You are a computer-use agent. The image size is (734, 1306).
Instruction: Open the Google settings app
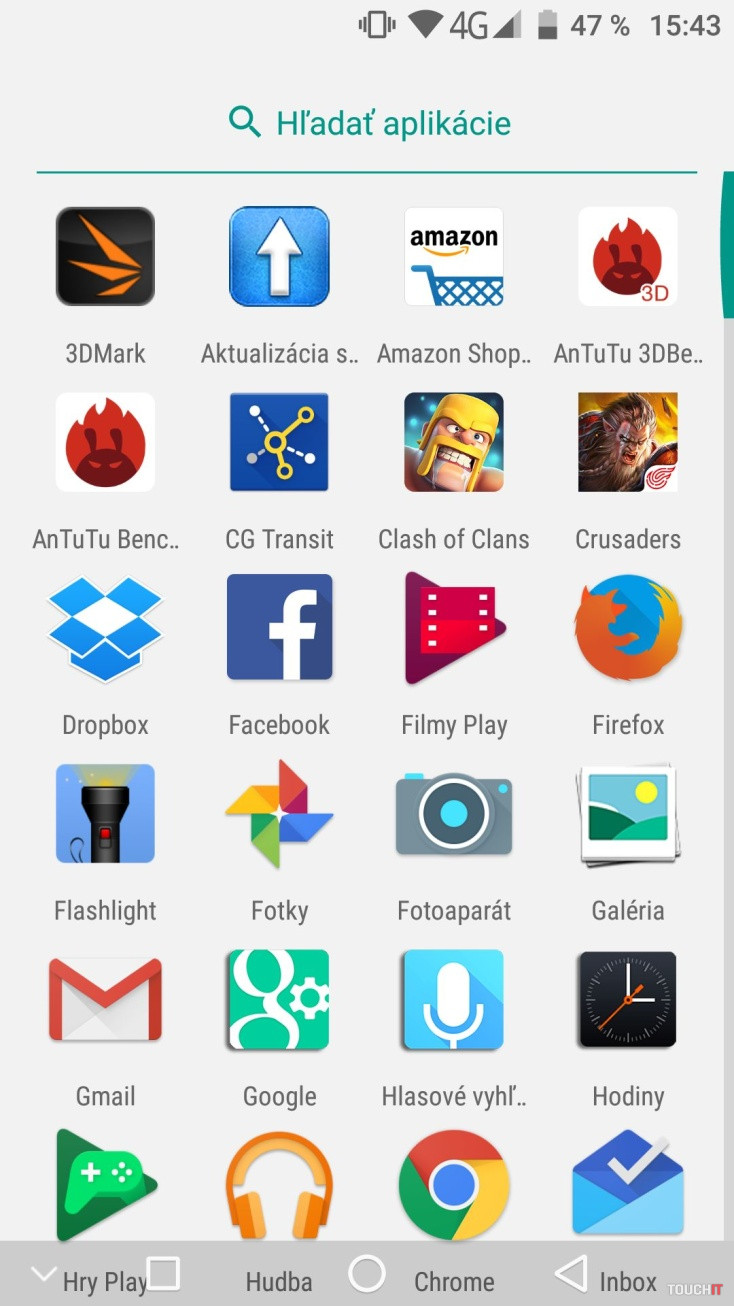click(279, 1000)
